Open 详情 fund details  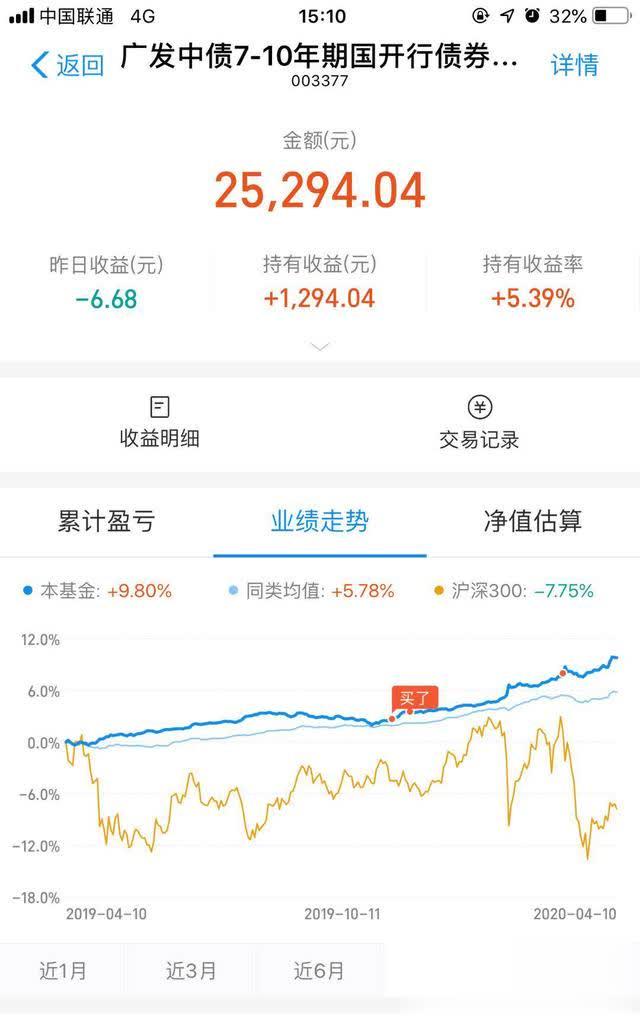pos(574,65)
